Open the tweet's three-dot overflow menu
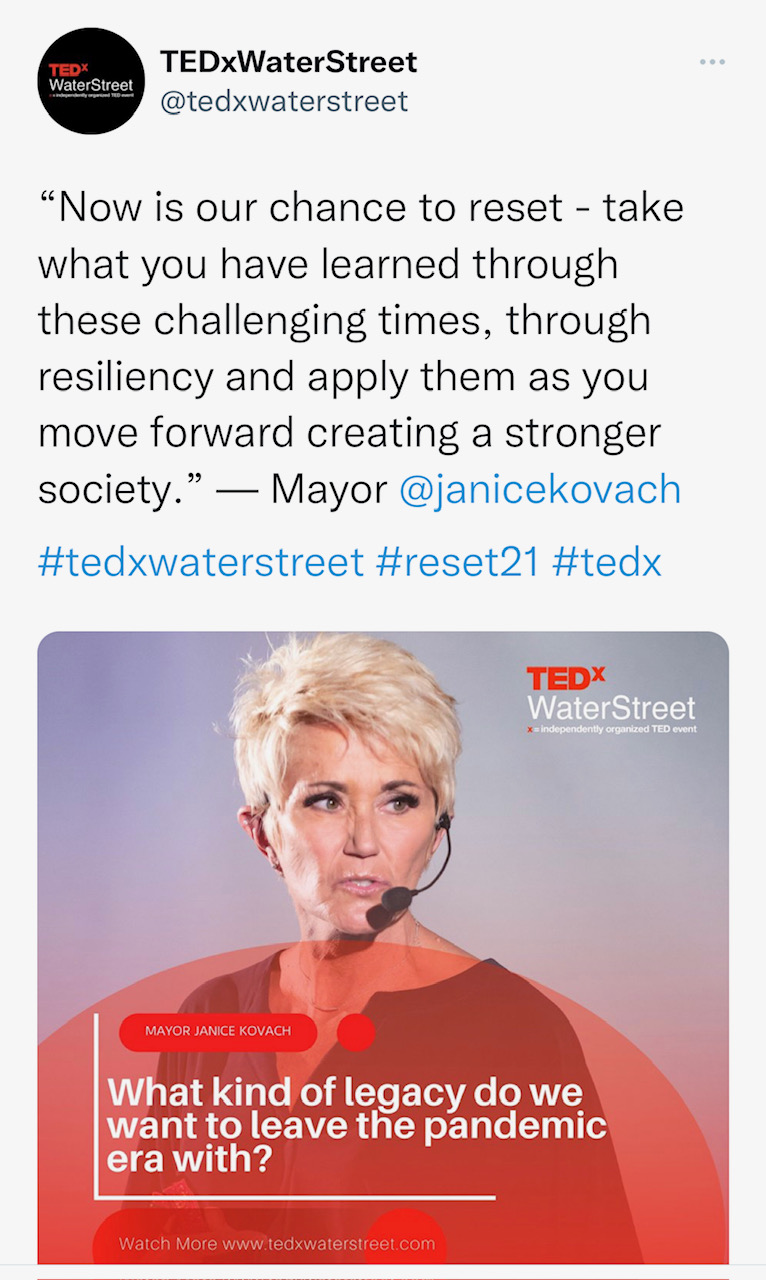Viewport: 766px width, 1280px height. point(712,62)
